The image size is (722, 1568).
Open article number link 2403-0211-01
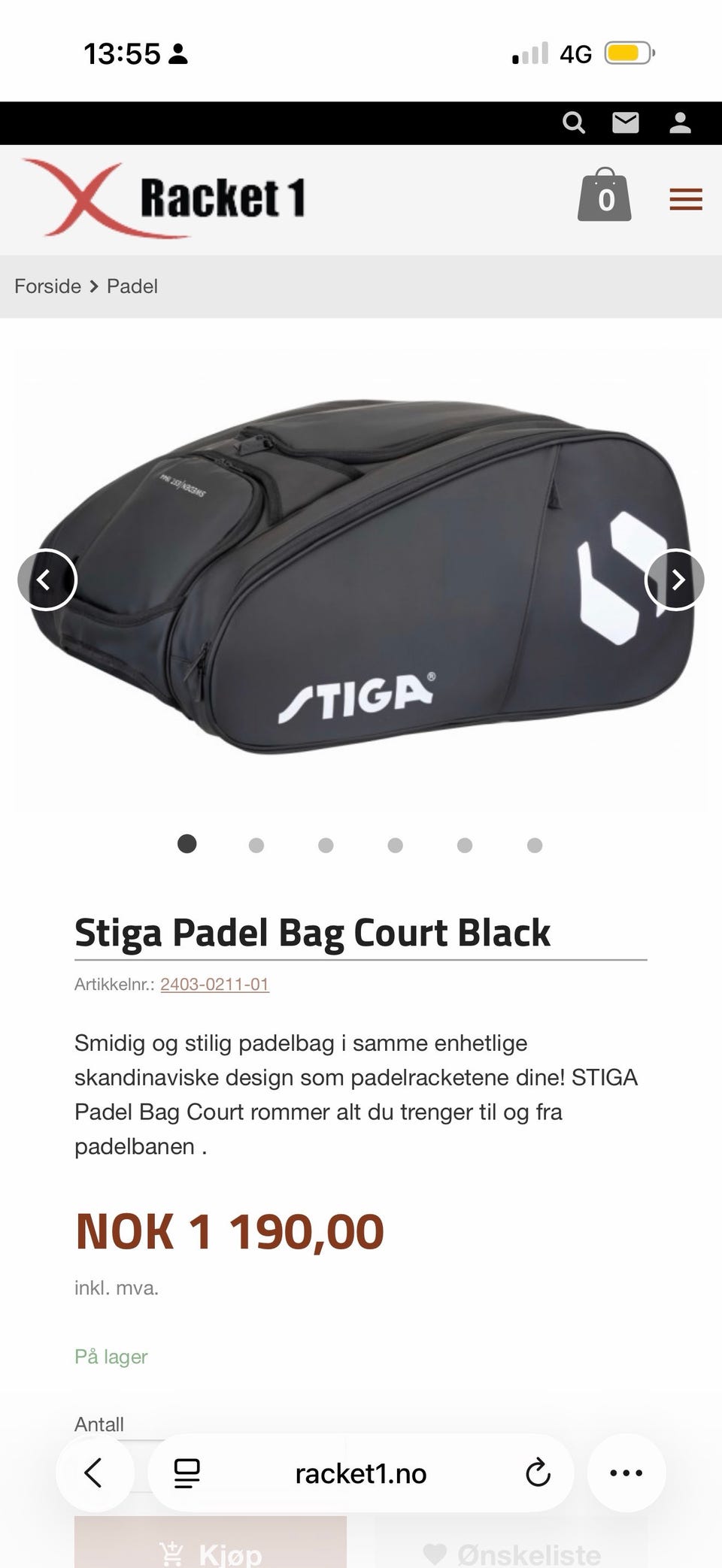tap(215, 984)
